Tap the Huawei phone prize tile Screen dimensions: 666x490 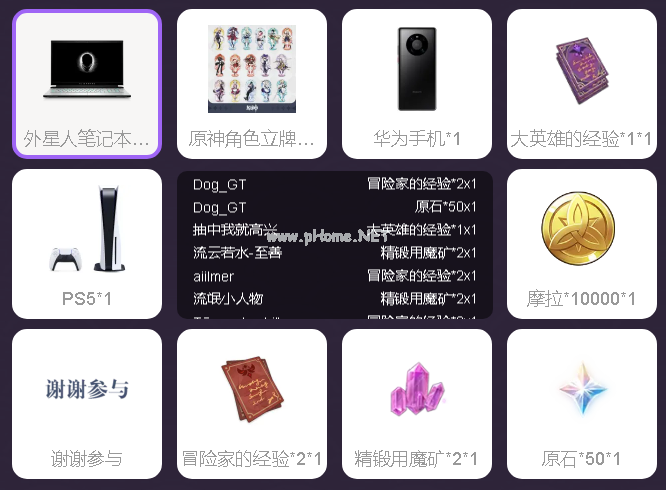click(x=417, y=84)
